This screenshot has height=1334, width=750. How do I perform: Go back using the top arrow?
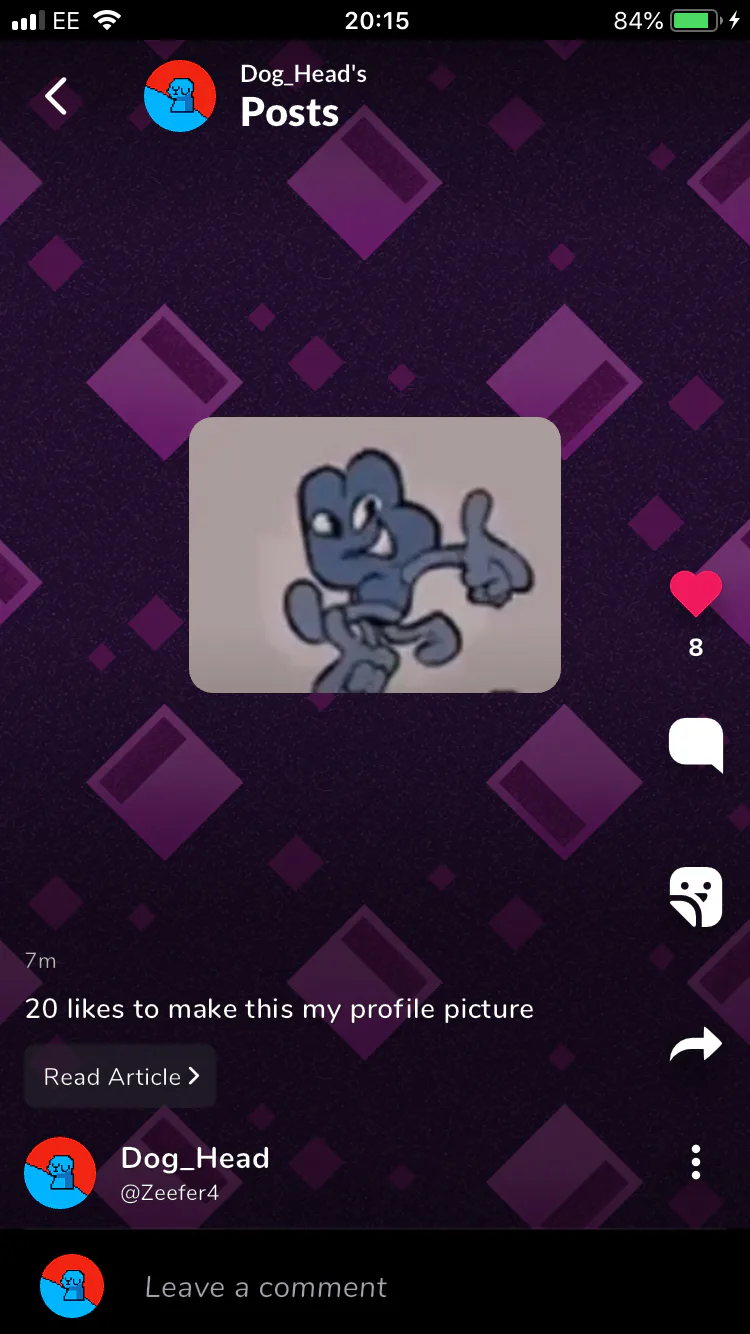coord(56,96)
